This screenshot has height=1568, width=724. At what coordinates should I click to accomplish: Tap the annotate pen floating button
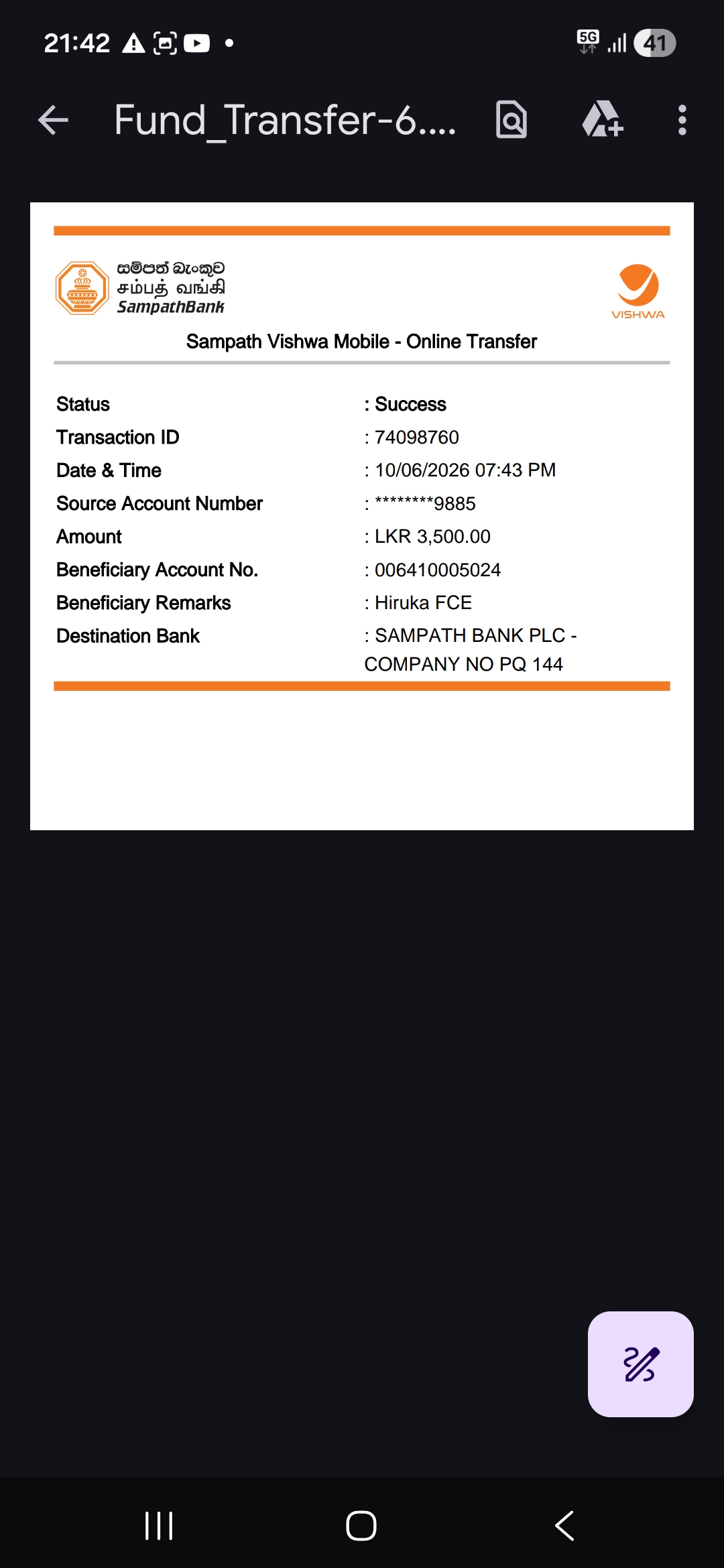(x=641, y=1364)
